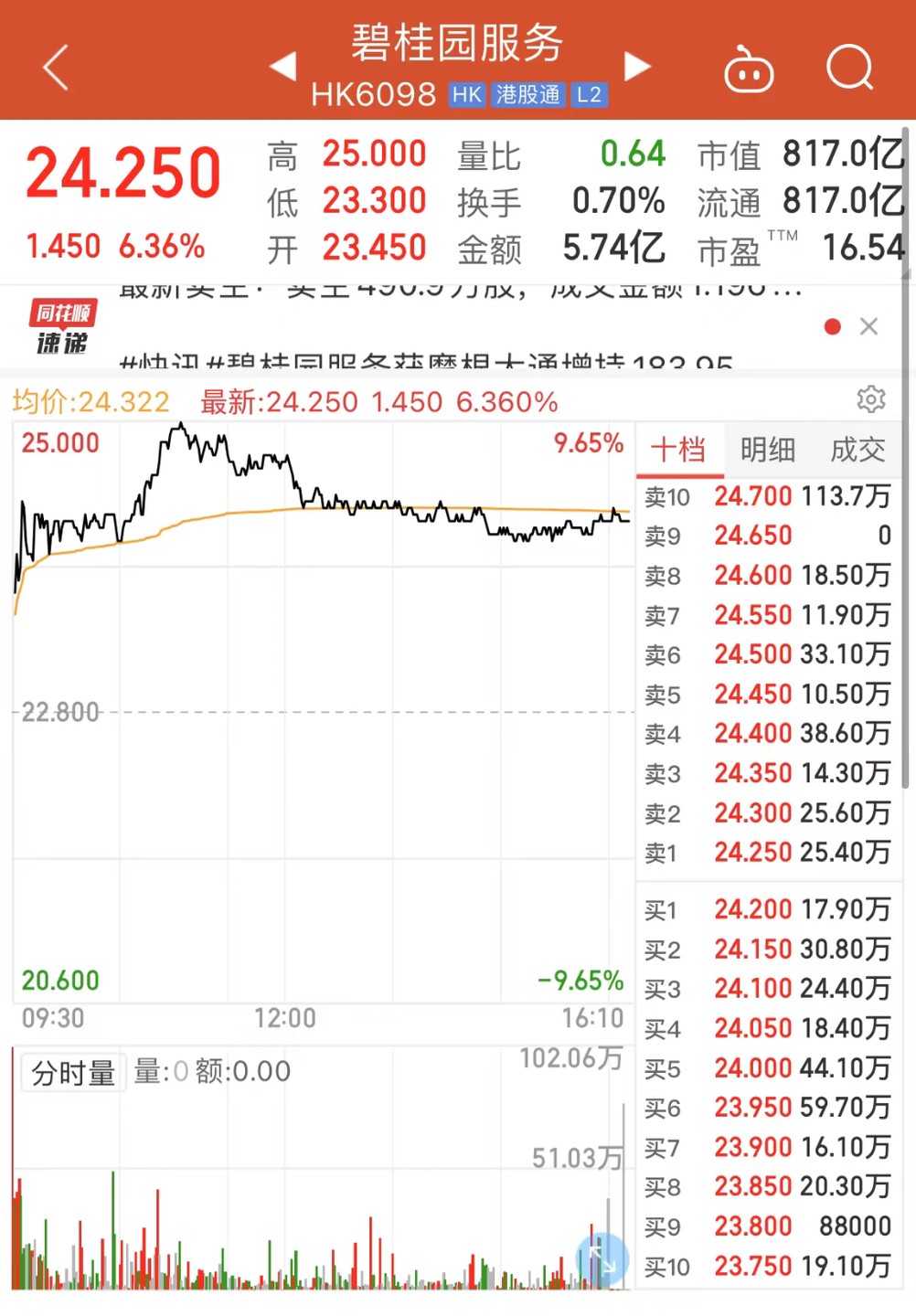
Task: Go back using the header arrow
Action: (x=57, y=68)
